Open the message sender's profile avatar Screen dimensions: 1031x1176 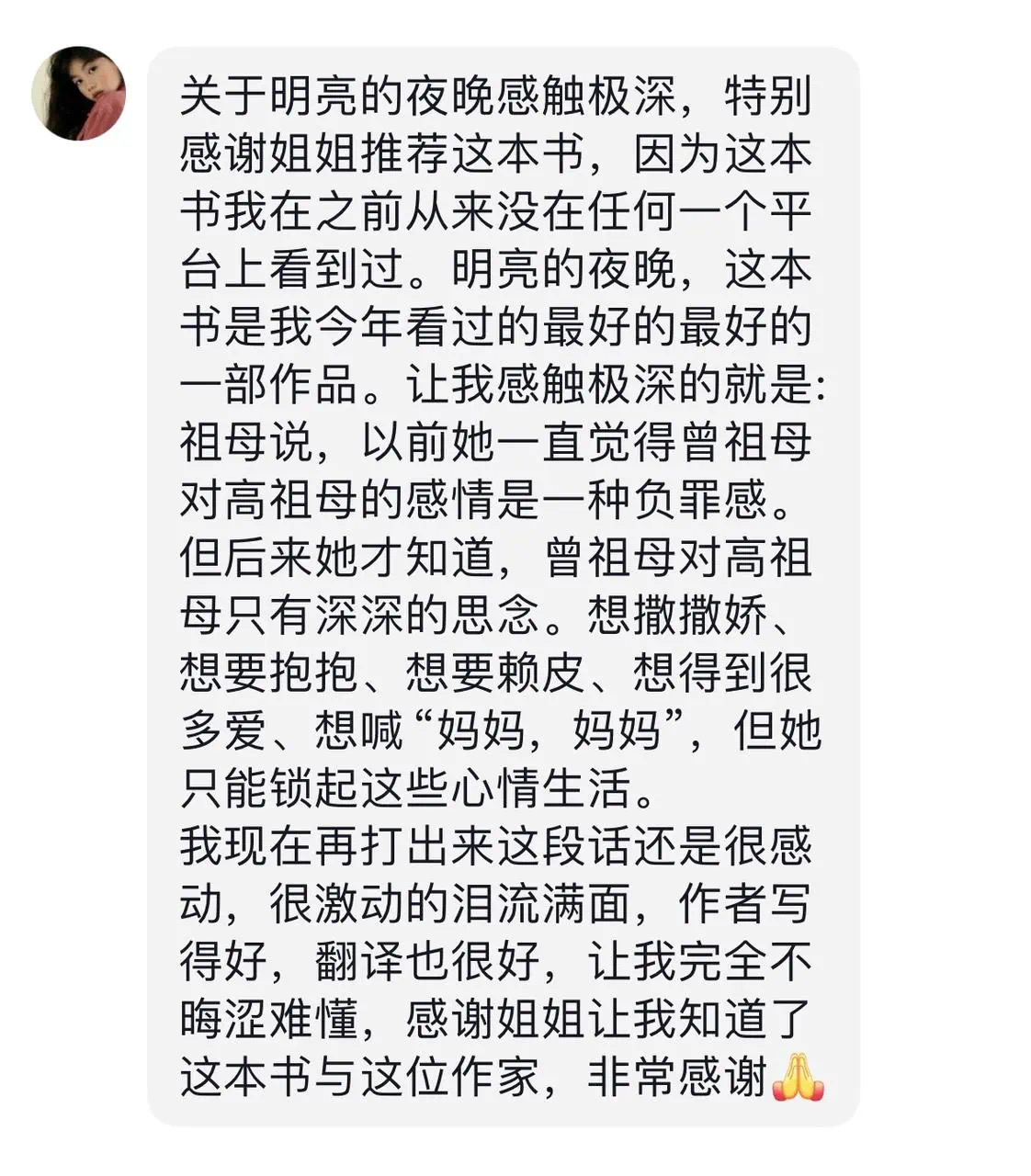[x=78, y=94]
